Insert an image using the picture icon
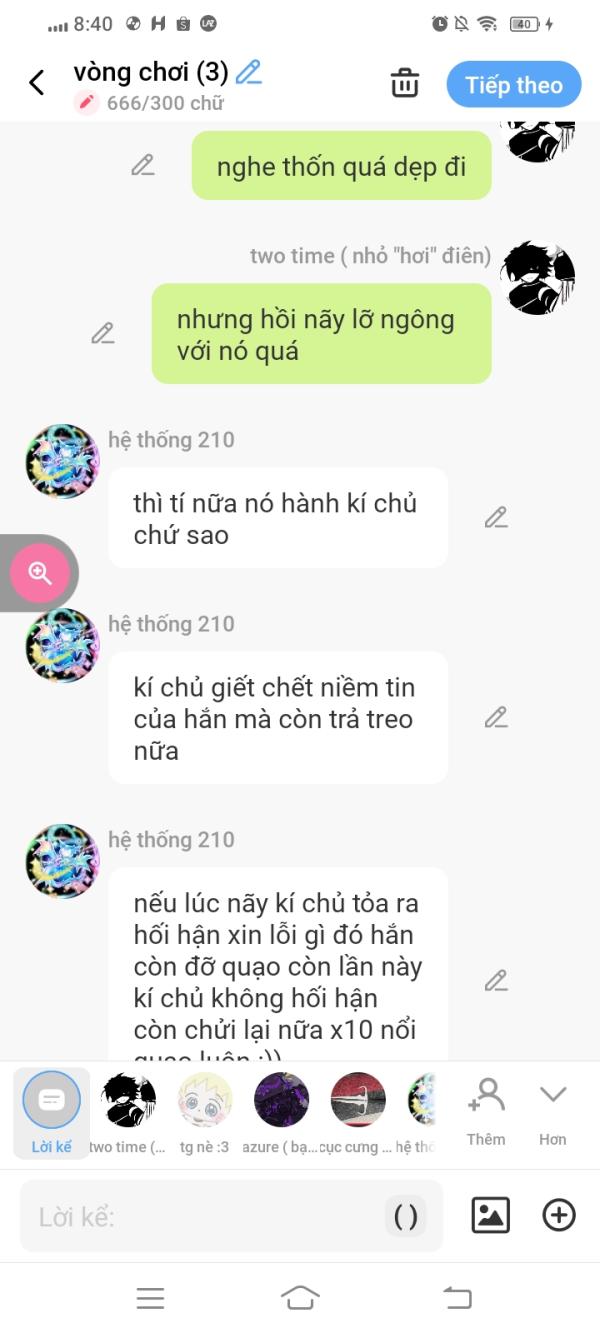Image resolution: width=600 pixels, height=1333 pixels. pyautogui.click(x=490, y=1215)
